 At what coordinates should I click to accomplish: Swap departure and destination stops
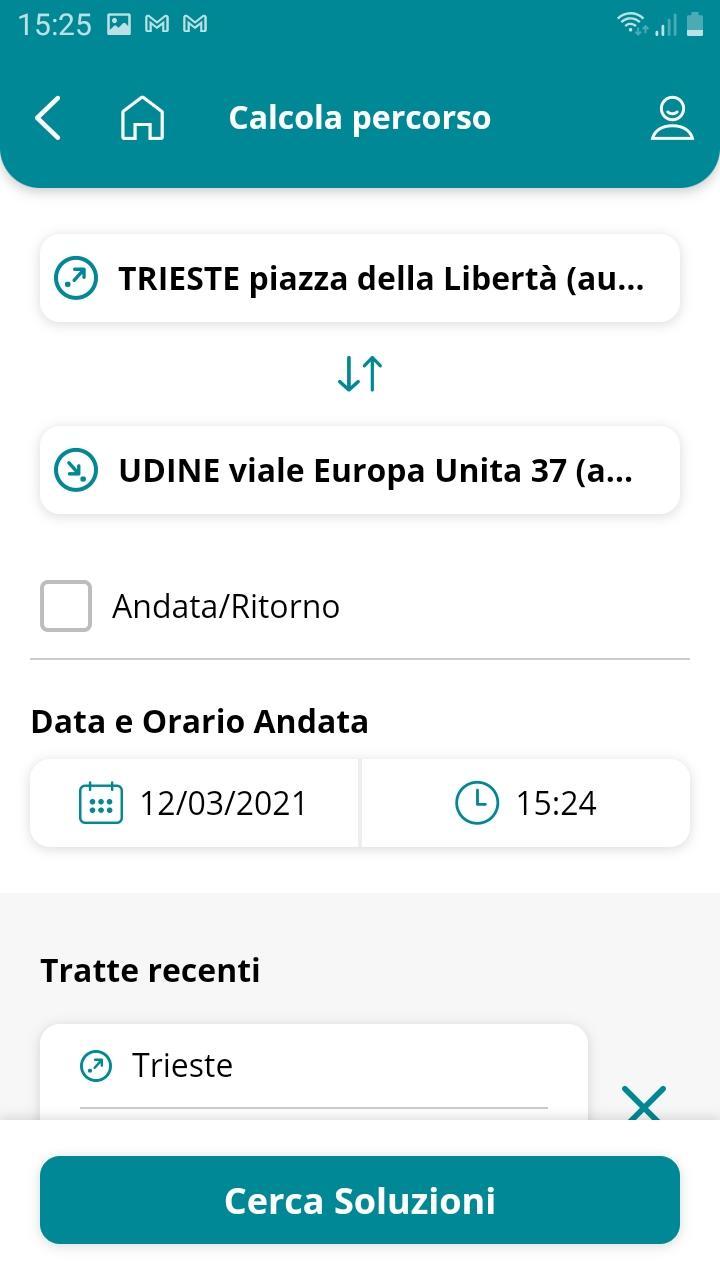point(360,374)
